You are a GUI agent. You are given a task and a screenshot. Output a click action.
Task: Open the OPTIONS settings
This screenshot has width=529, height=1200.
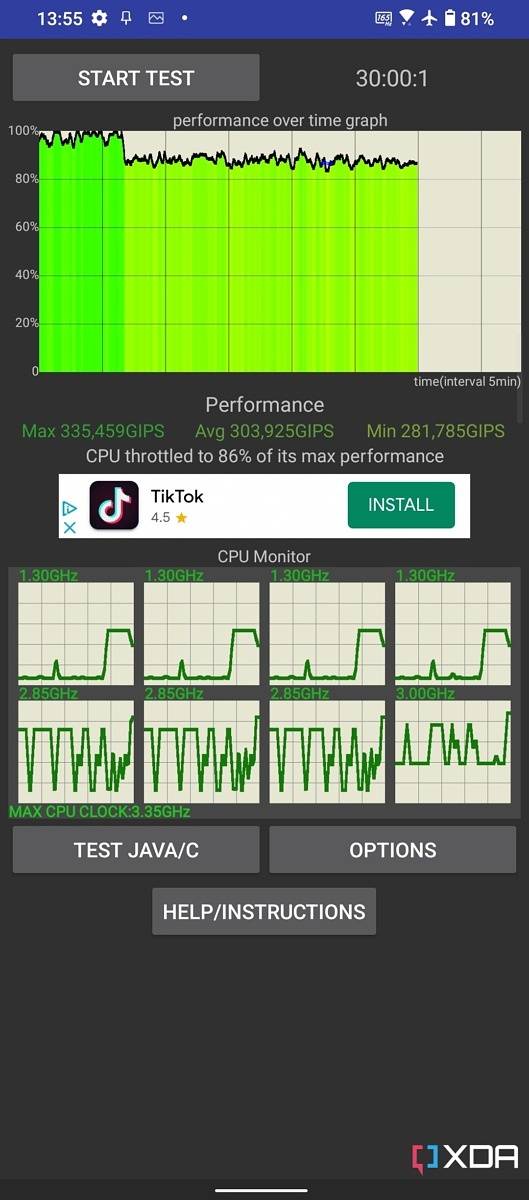click(393, 850)
